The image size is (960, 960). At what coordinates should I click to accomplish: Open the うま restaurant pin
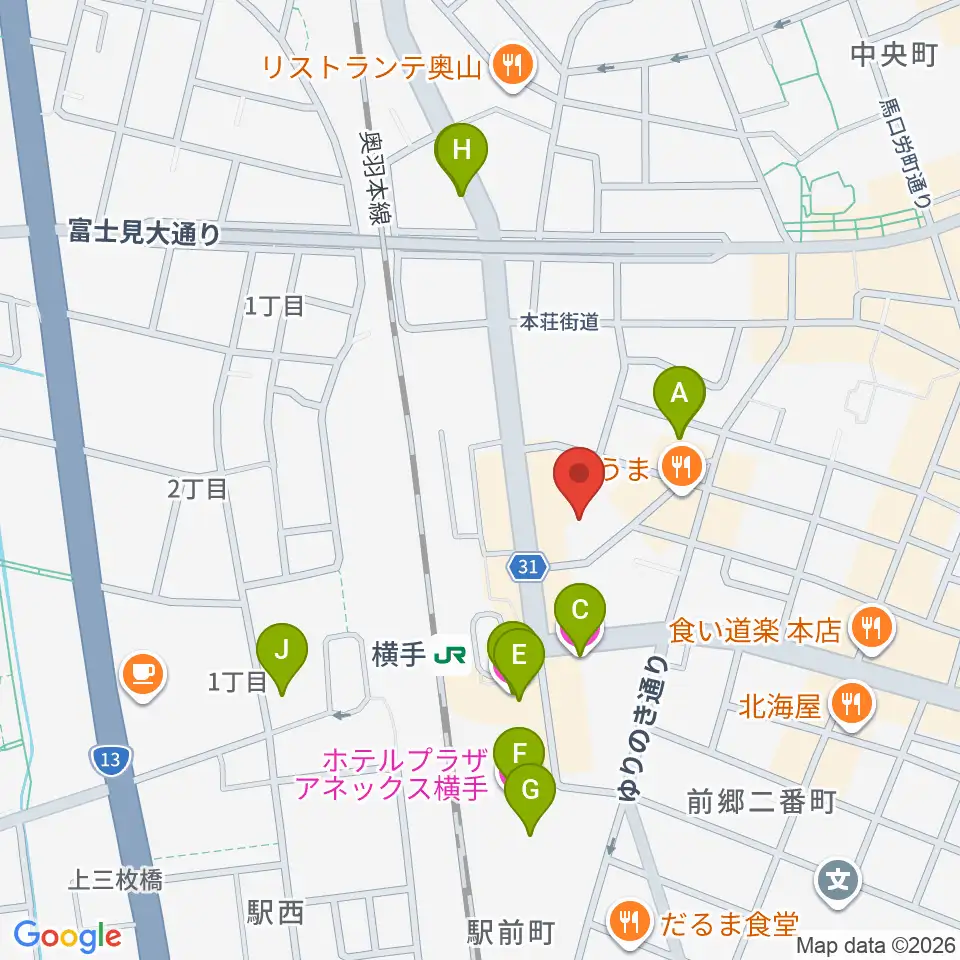click(x=681, y=470)
